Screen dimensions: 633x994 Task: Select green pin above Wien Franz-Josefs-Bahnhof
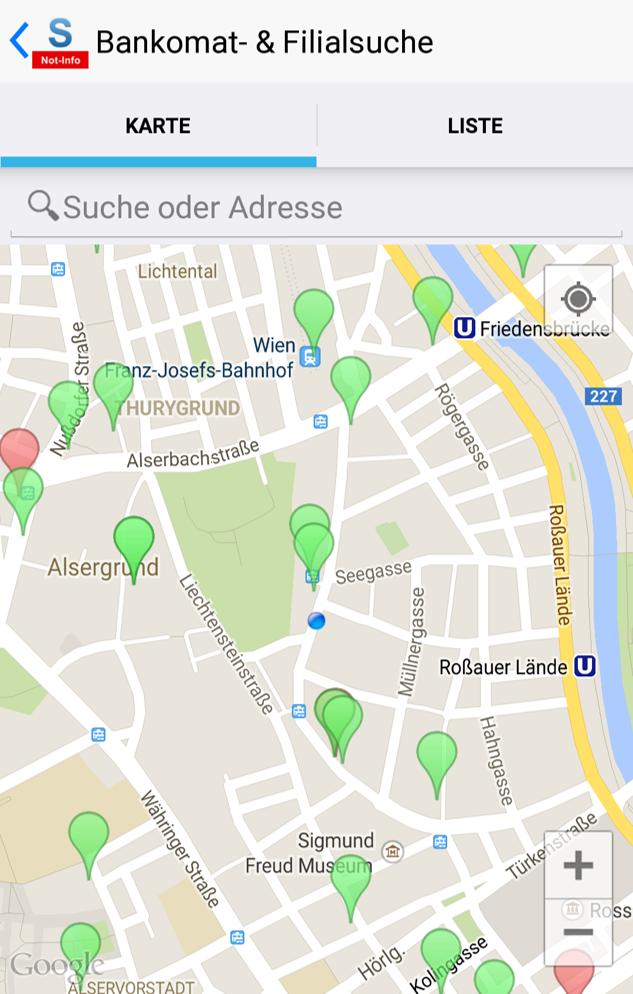pyautogui.click(x=314, y=310)
